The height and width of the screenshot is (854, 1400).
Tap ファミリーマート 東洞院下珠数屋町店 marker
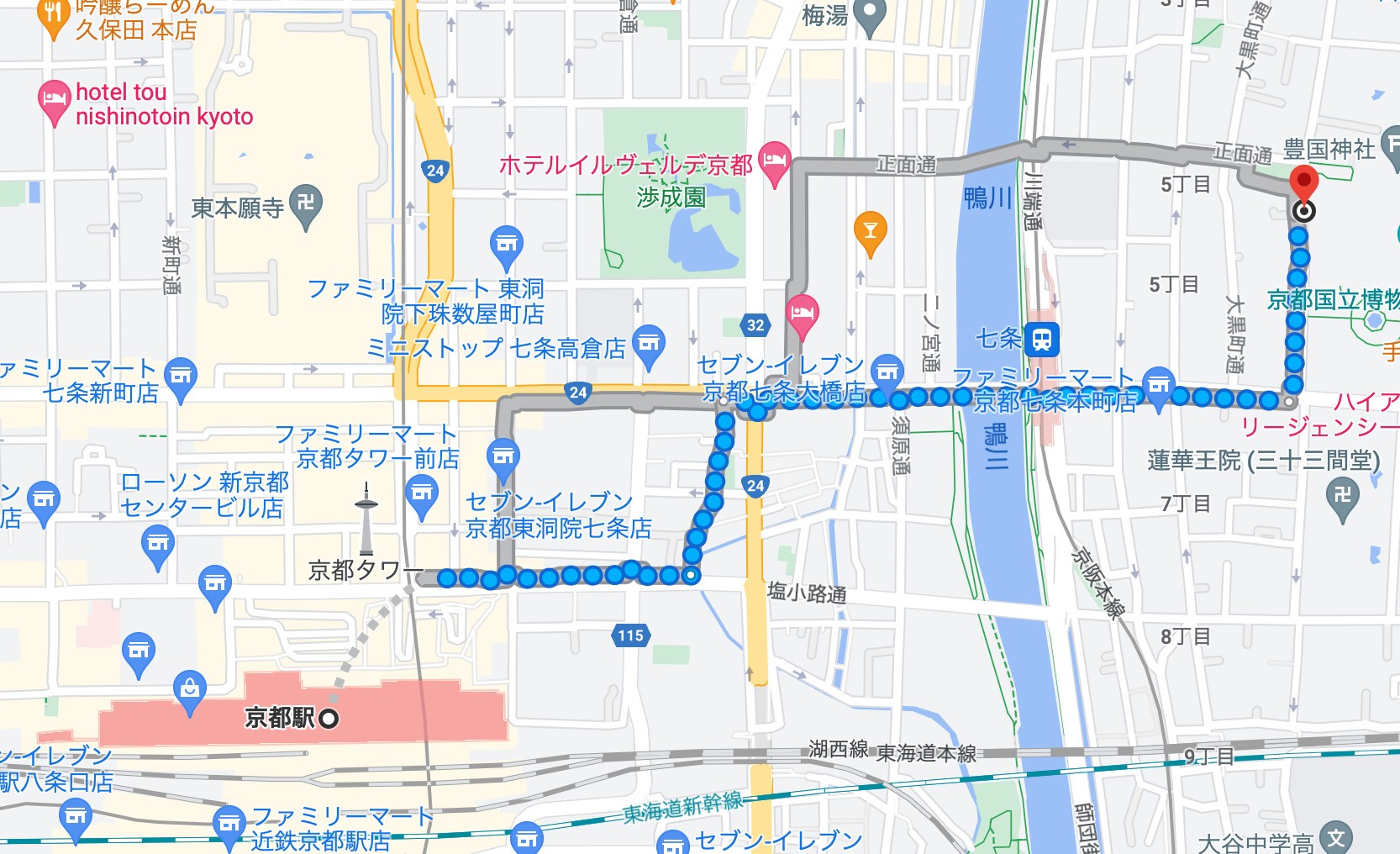pyautogui.click(x=506, y=245)
